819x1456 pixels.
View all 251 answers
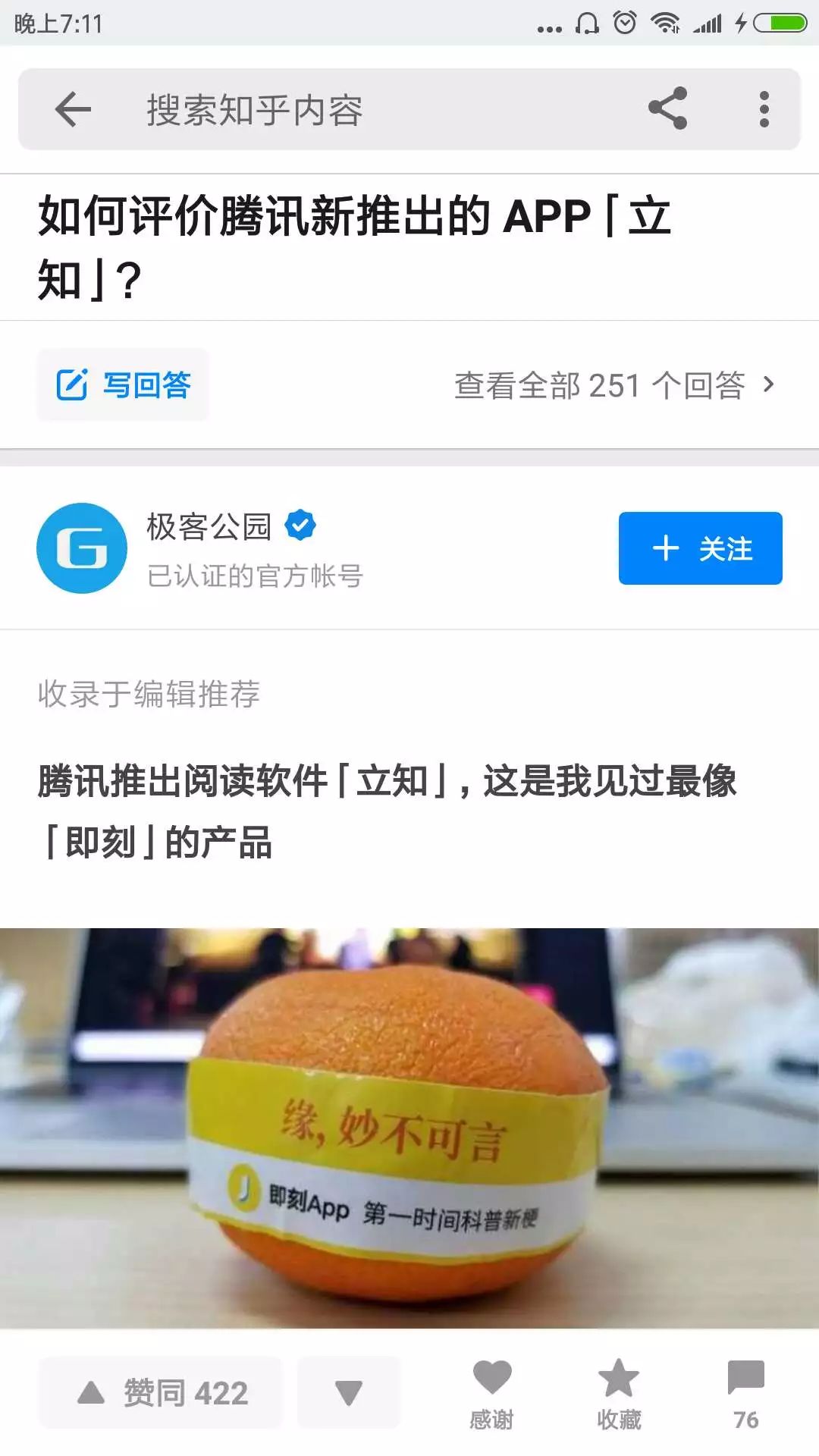(613, 385)
